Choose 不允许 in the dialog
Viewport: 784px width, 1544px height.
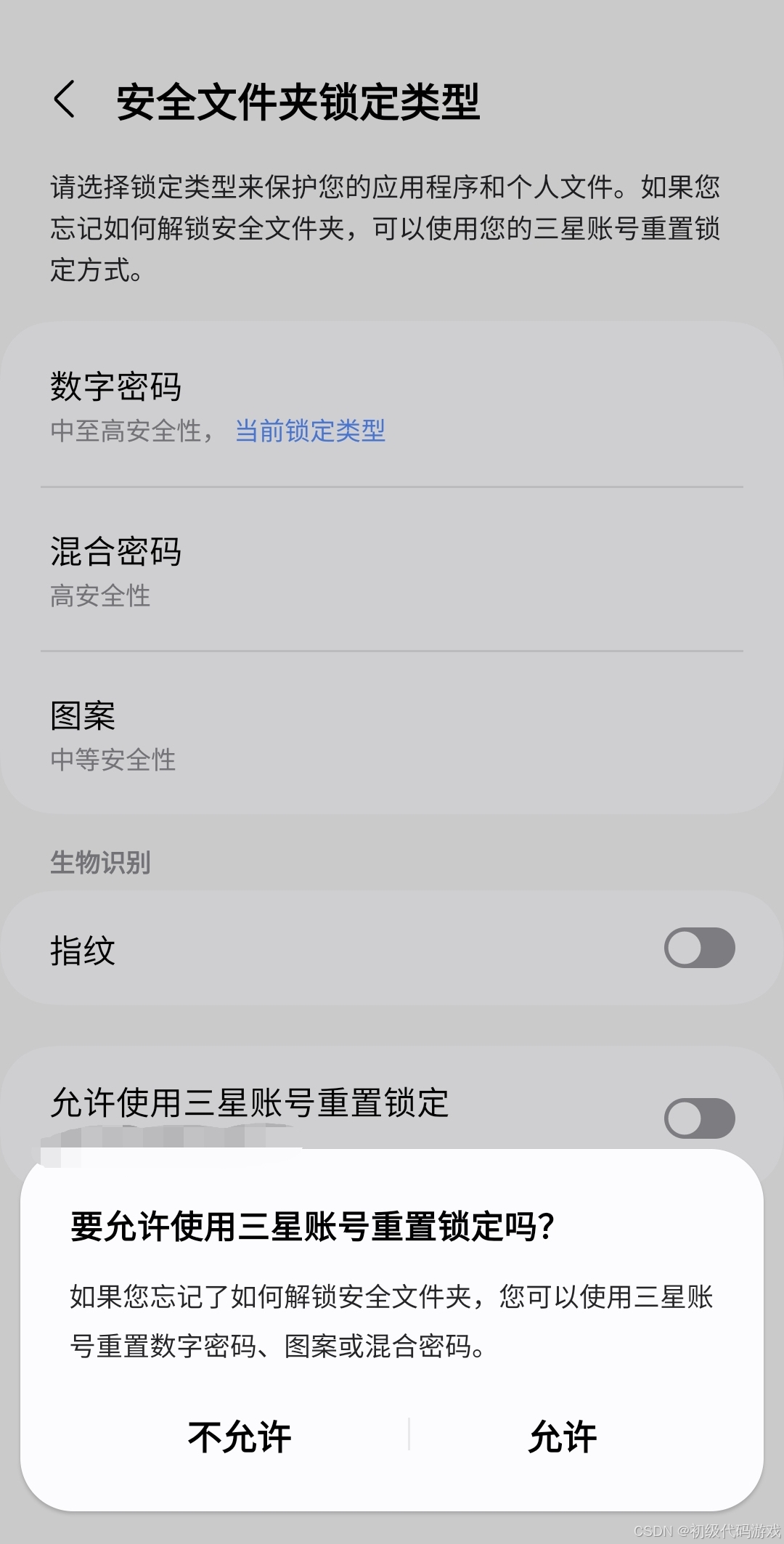click(239, 1437)
